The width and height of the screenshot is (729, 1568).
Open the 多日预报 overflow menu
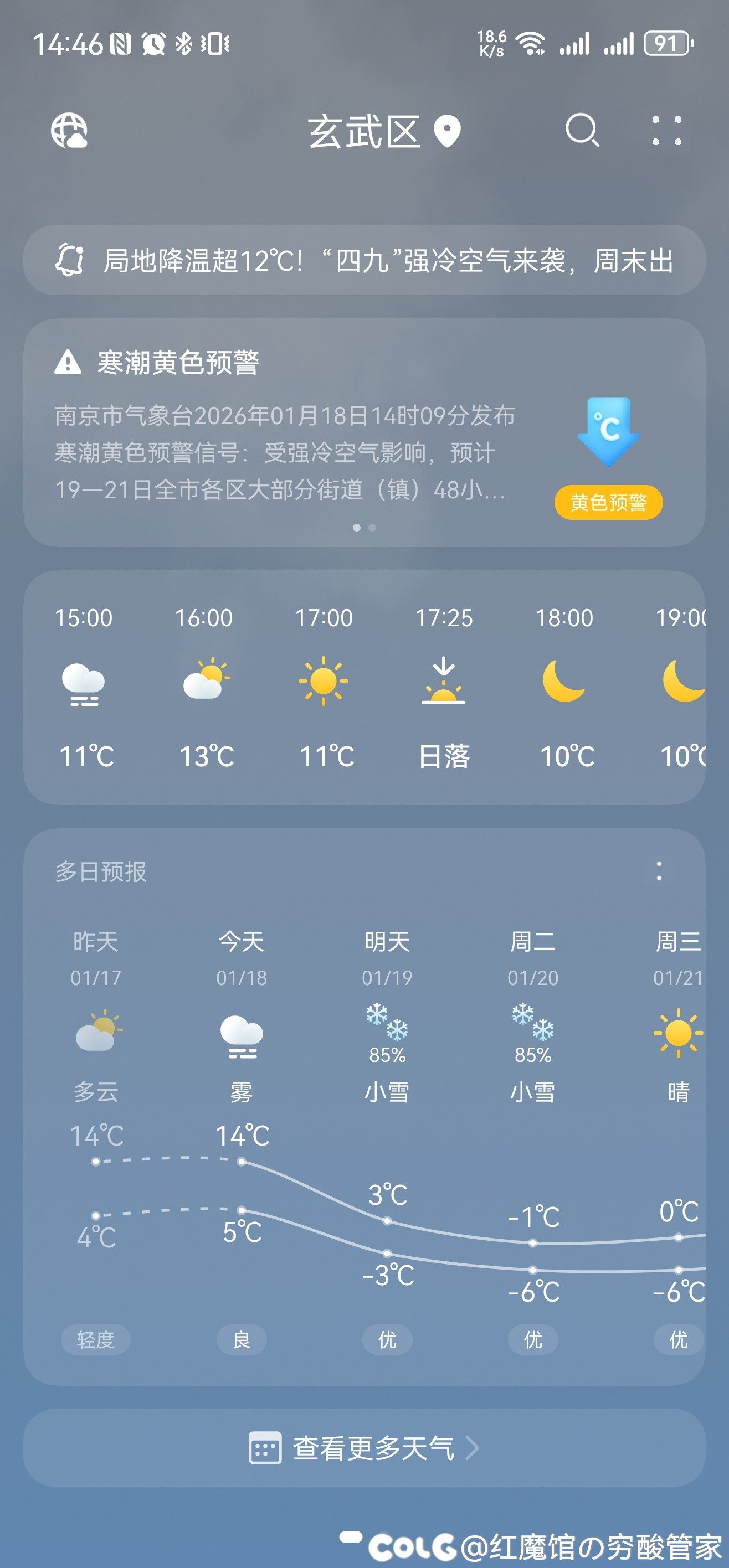pyautogui.click(x=658, y=871)
